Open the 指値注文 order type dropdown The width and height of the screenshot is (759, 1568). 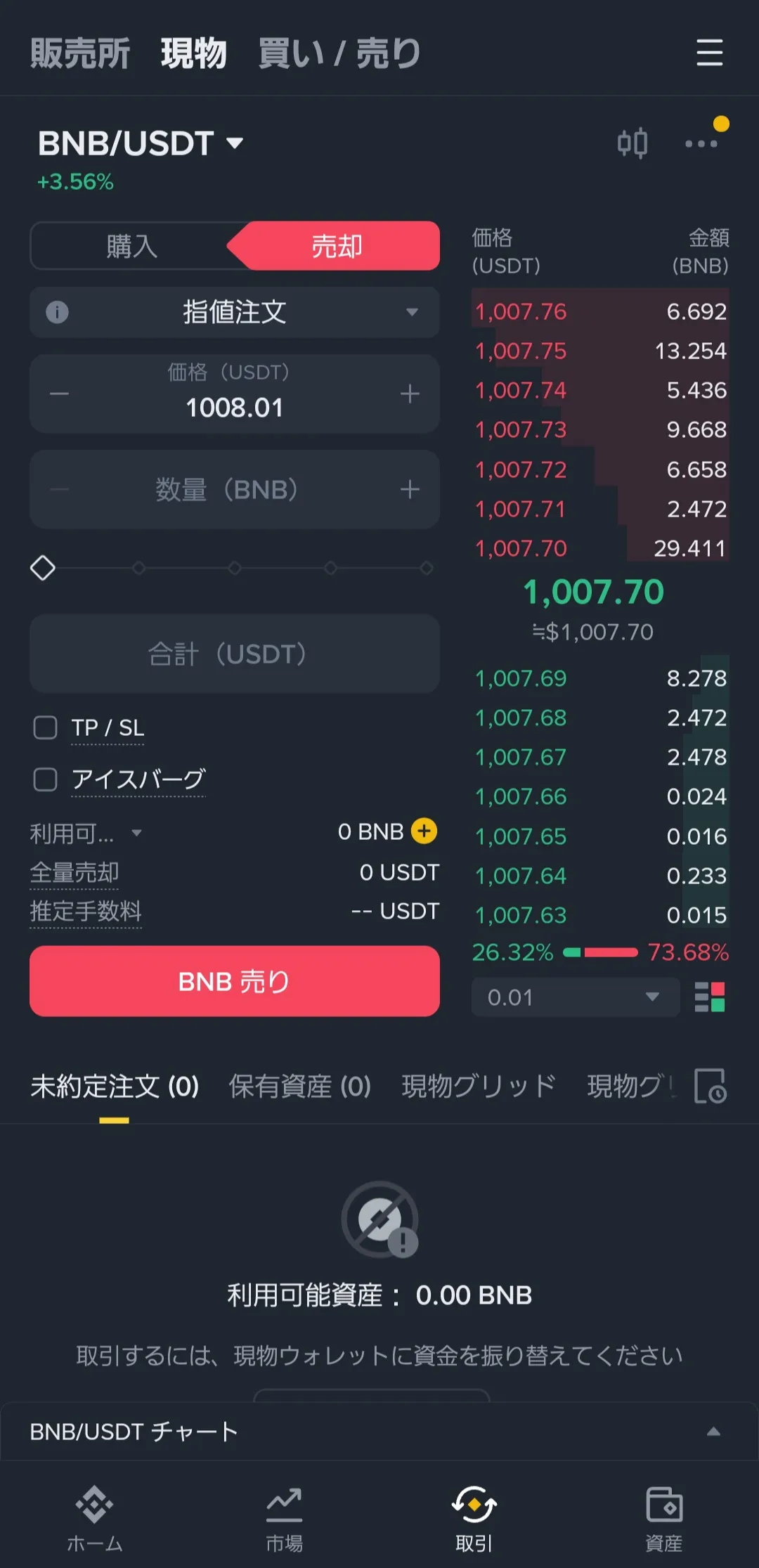click(x=235, y=312)
